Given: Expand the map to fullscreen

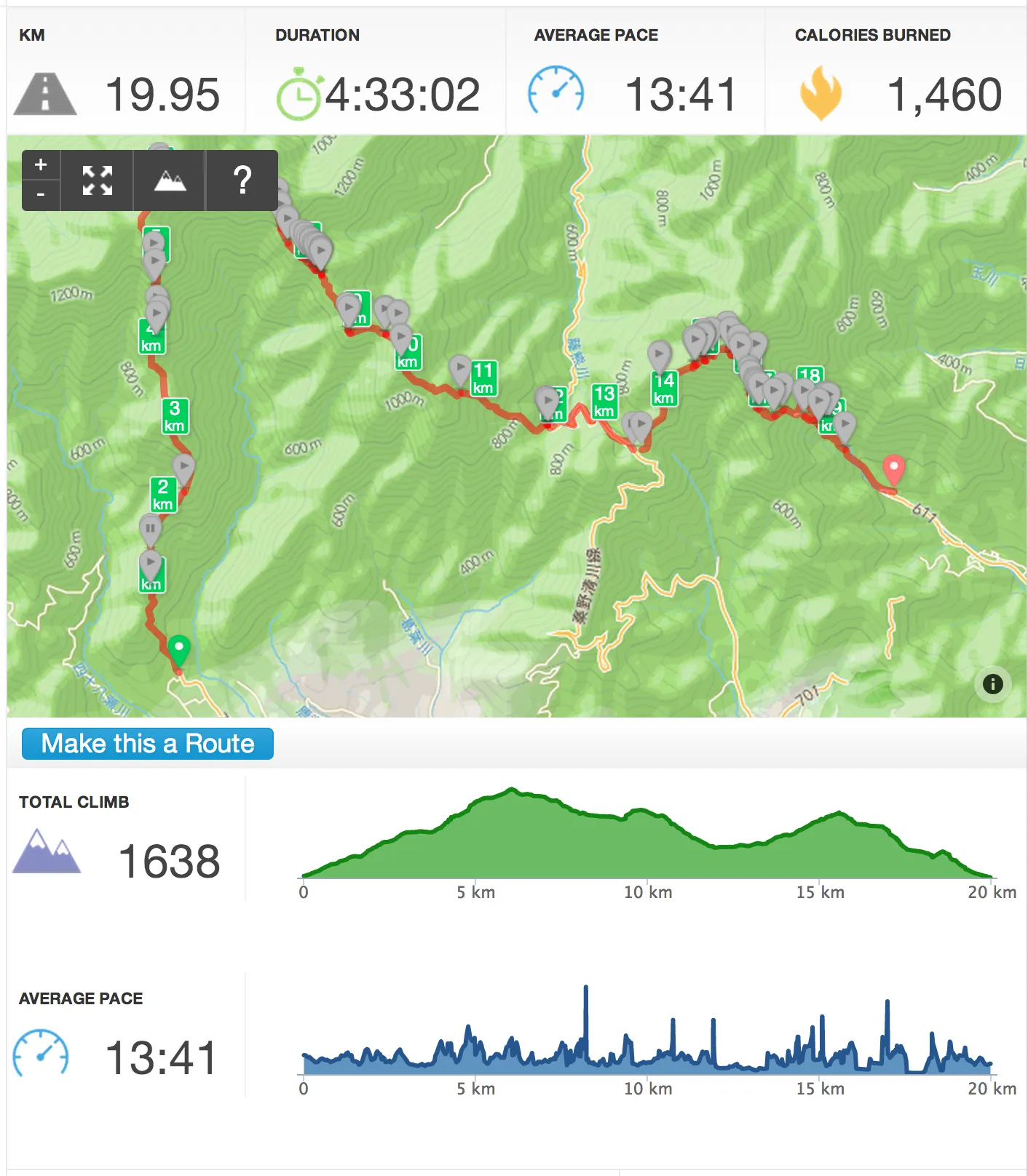Looking at the screenshot, I should point(97,180).
